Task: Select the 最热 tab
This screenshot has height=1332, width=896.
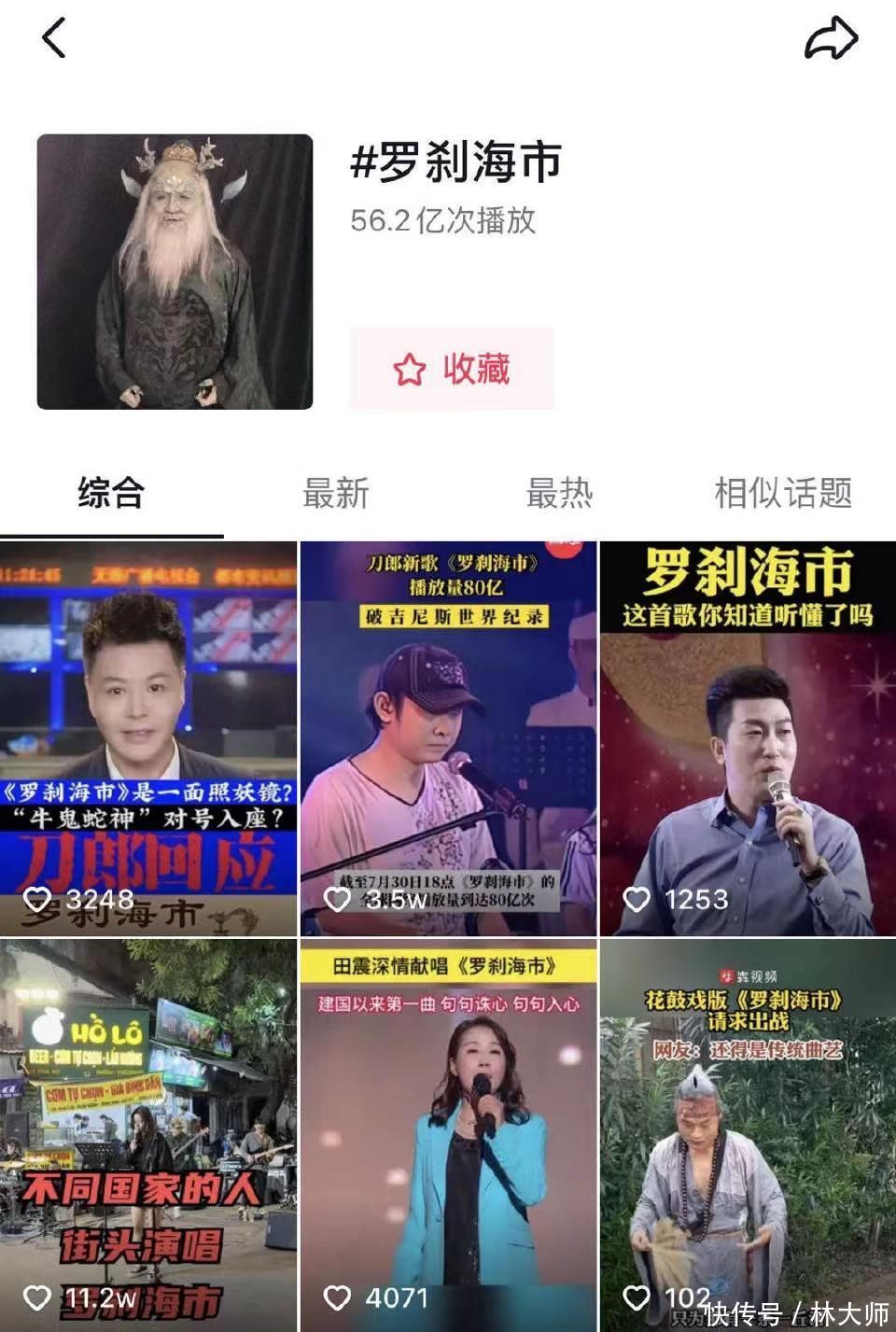Action: (x=559, y=493)
